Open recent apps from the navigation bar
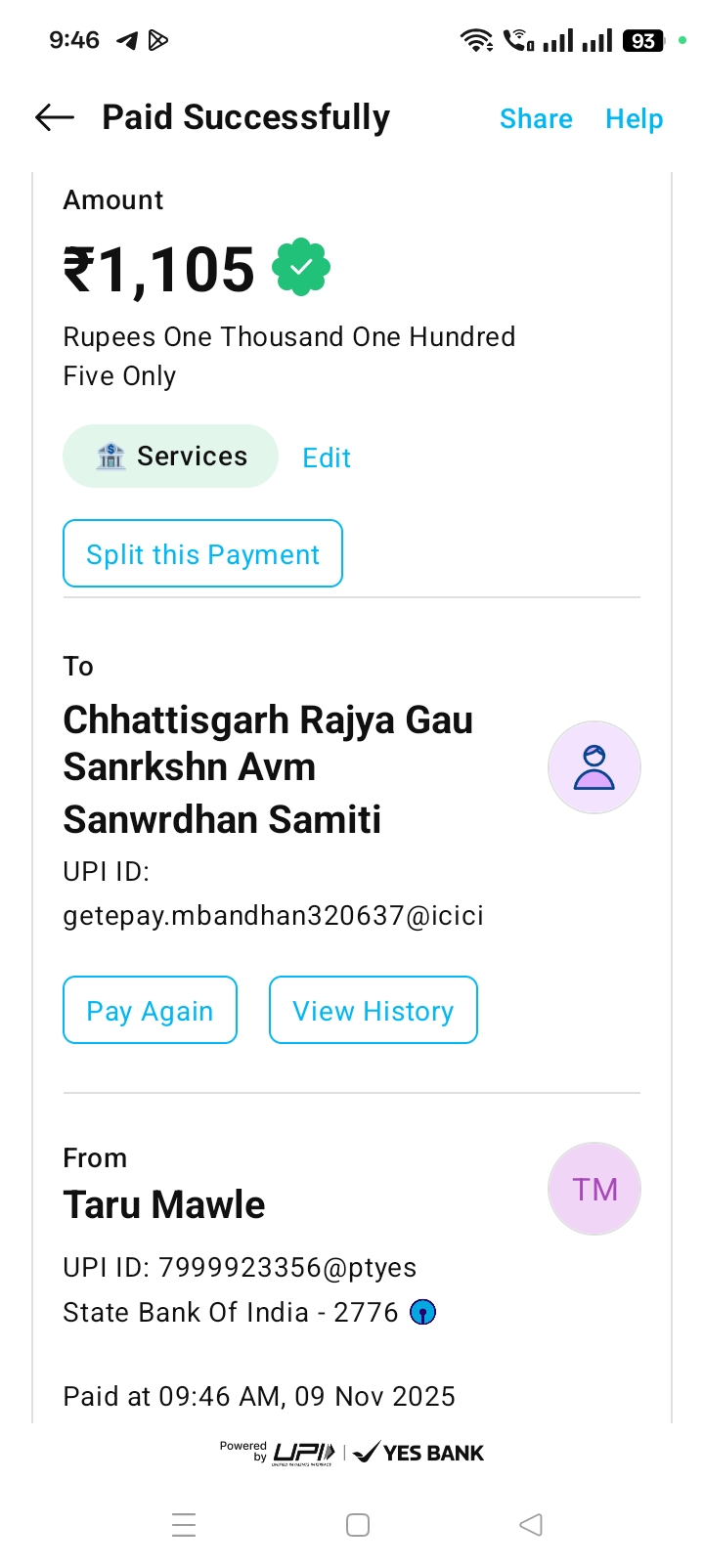This screenshot has height=1568, width=704. pyautogui.click(x=184, y=1525)
